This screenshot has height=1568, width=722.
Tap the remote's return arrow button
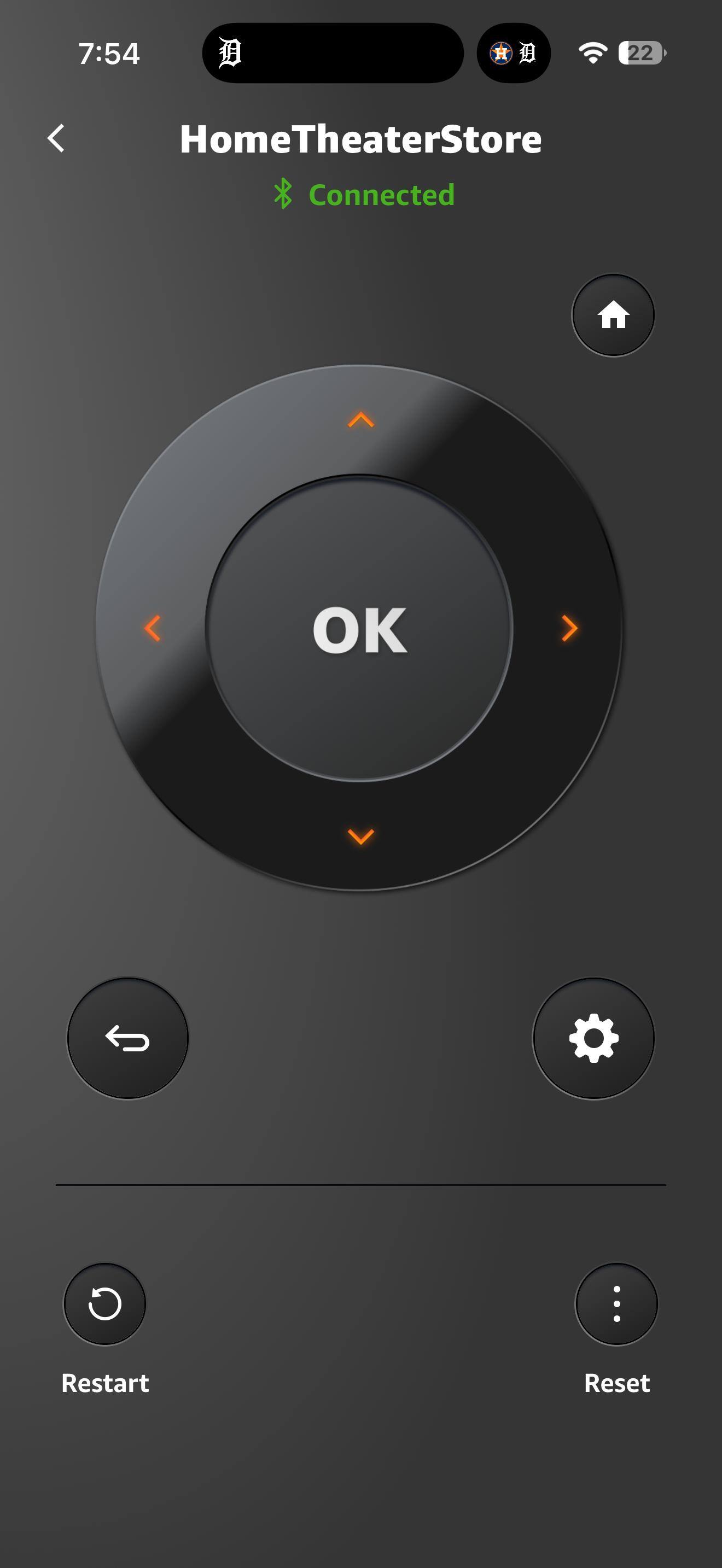tap(128, 1038)
